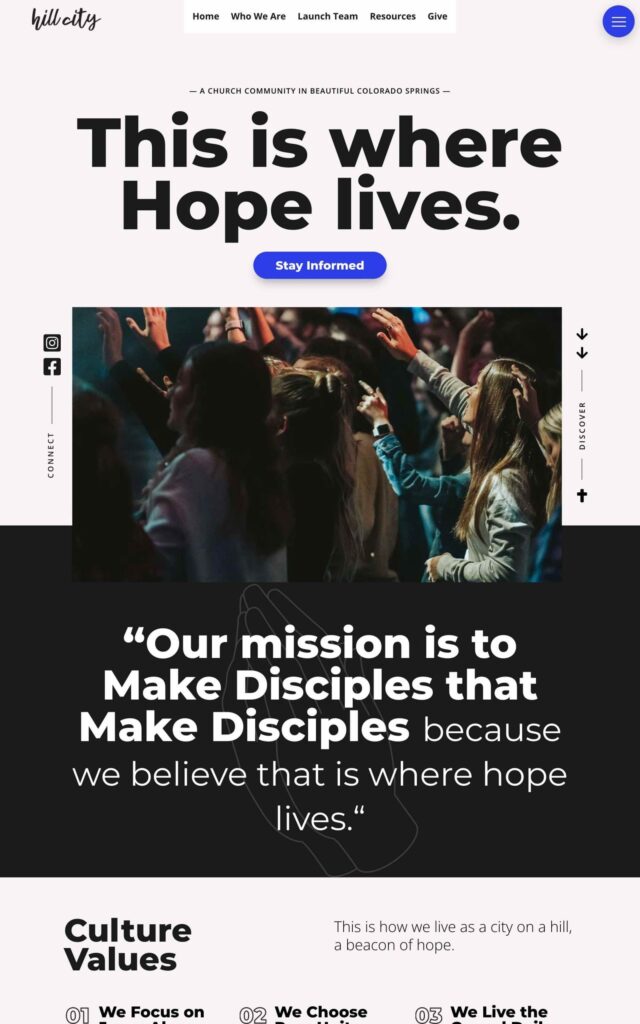Visit the Launch Team page
Viewport: 640px width, 1024px height.
327,17
